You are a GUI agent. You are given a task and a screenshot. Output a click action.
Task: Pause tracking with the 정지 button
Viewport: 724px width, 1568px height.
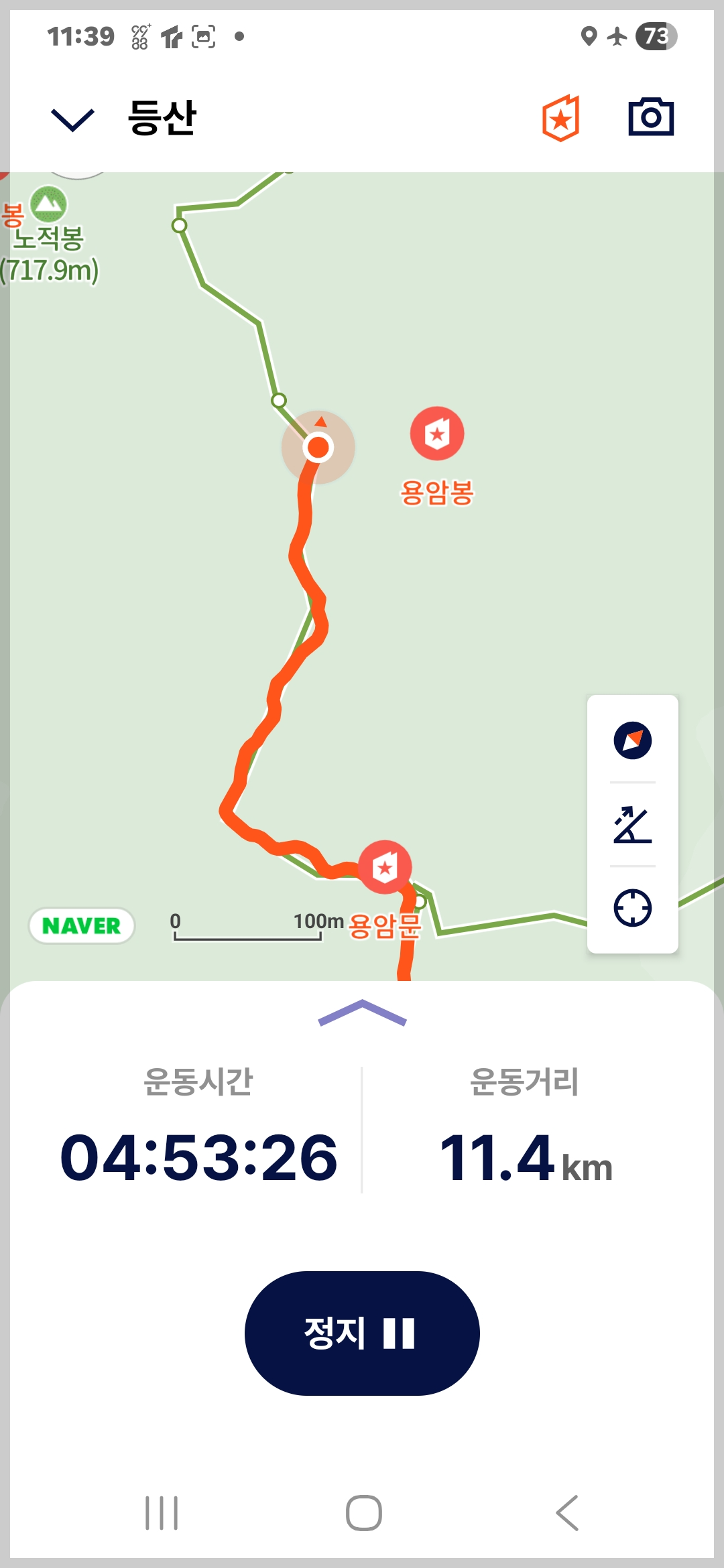click(362, 1333)
